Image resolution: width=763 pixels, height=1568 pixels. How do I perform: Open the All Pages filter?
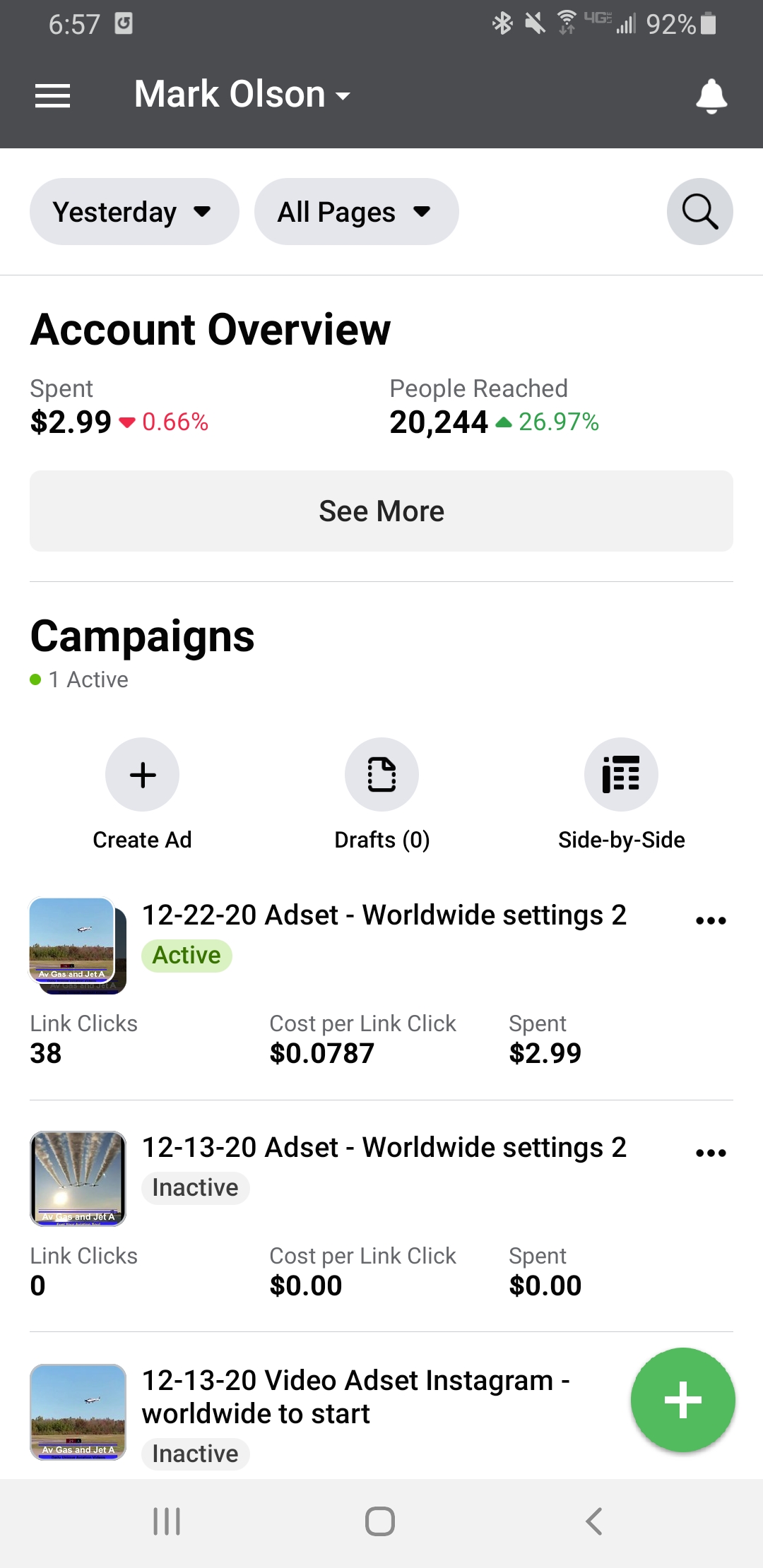[357, 212]
